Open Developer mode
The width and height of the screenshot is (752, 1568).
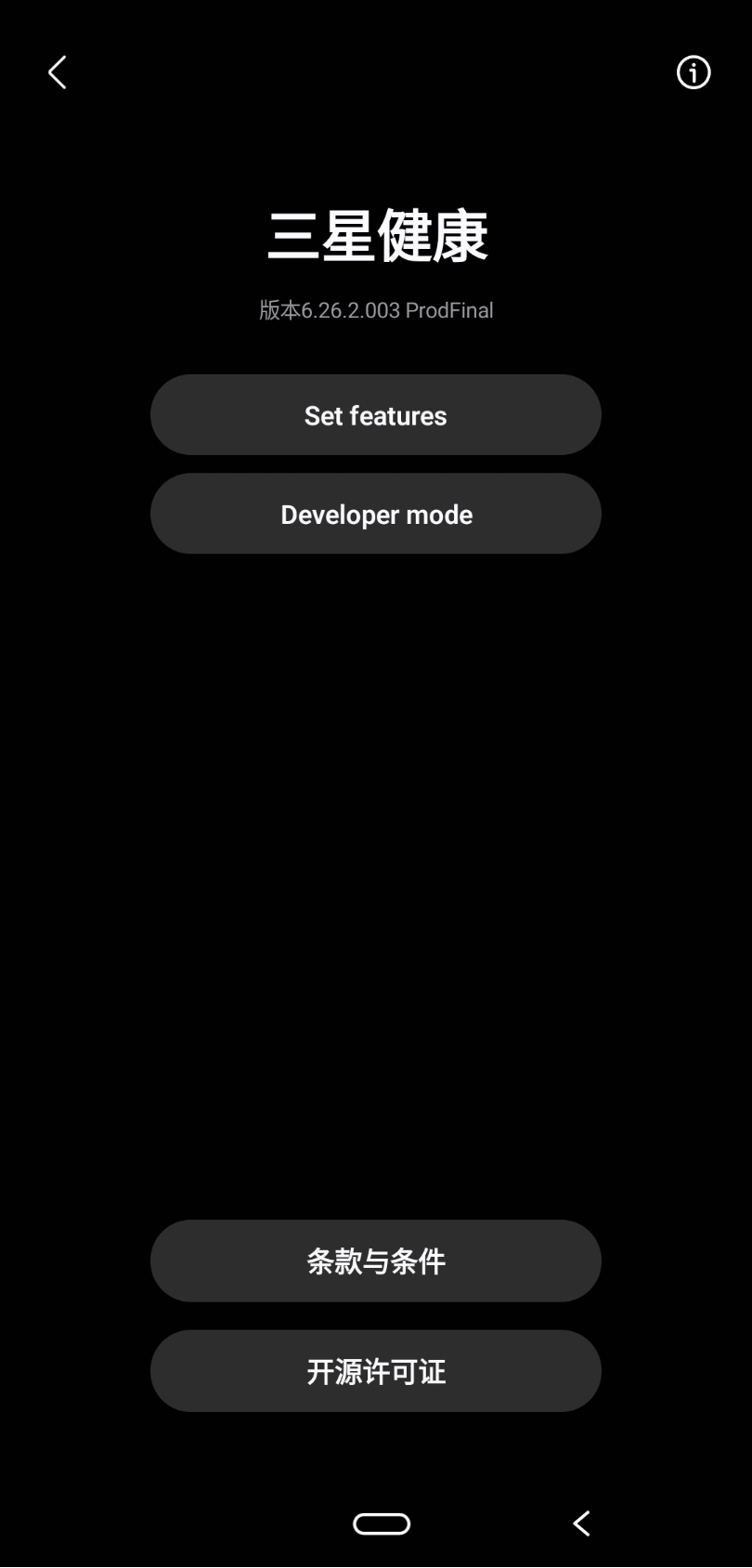click(x=375, y=514)
